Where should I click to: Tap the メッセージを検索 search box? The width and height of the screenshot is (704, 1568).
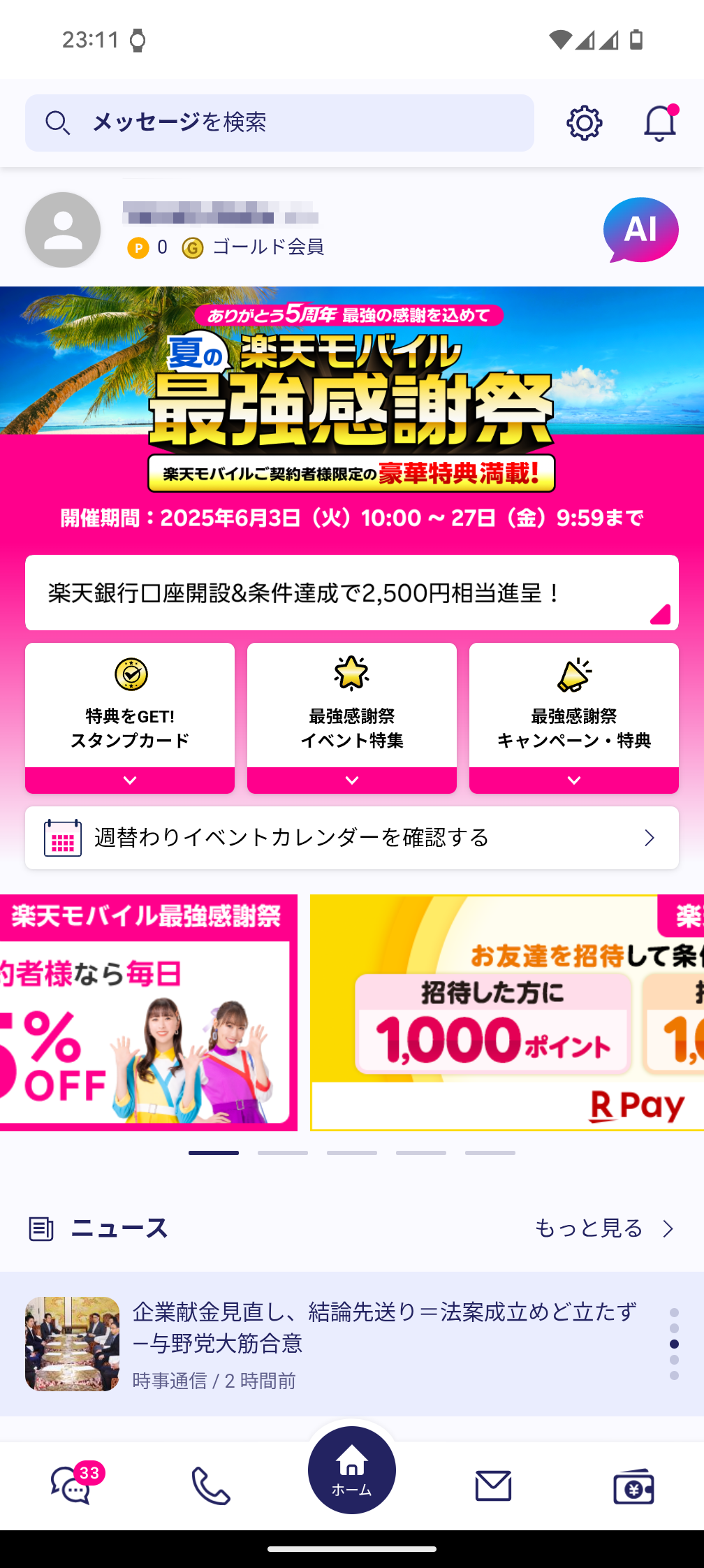coord(279,123)
